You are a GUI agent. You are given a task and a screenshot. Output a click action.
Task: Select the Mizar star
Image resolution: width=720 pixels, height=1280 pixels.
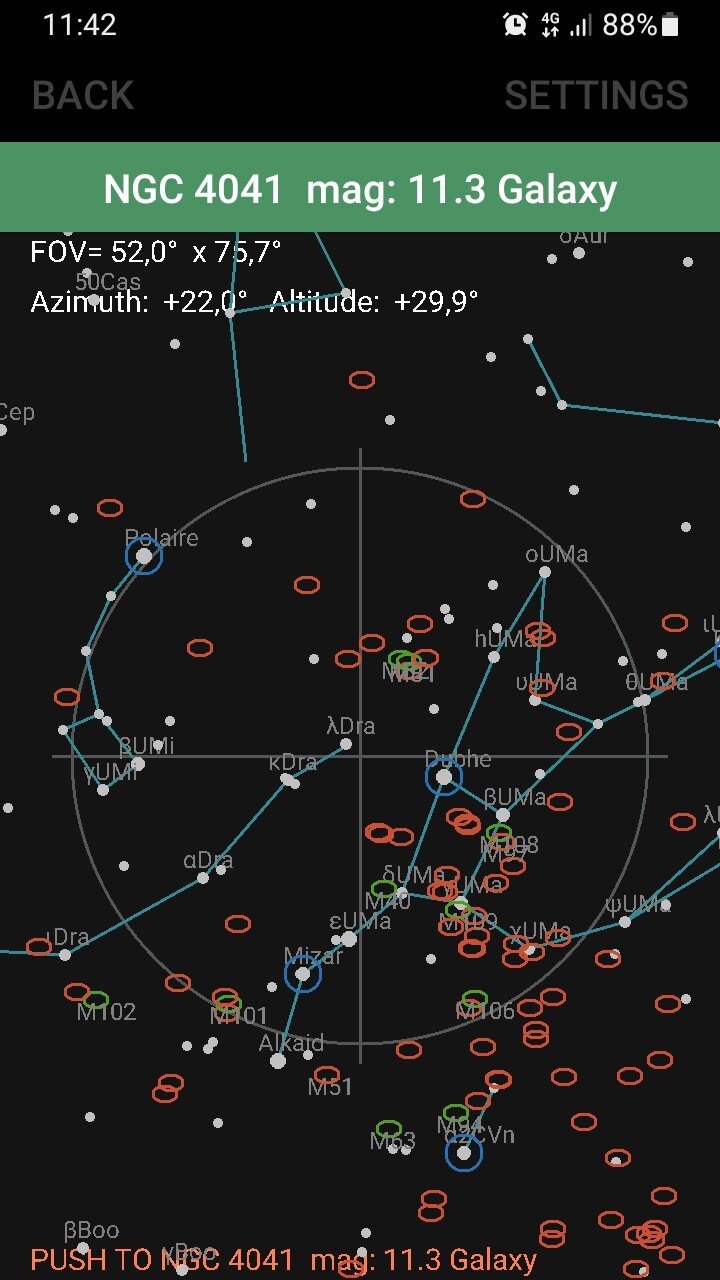coord(303,973)
